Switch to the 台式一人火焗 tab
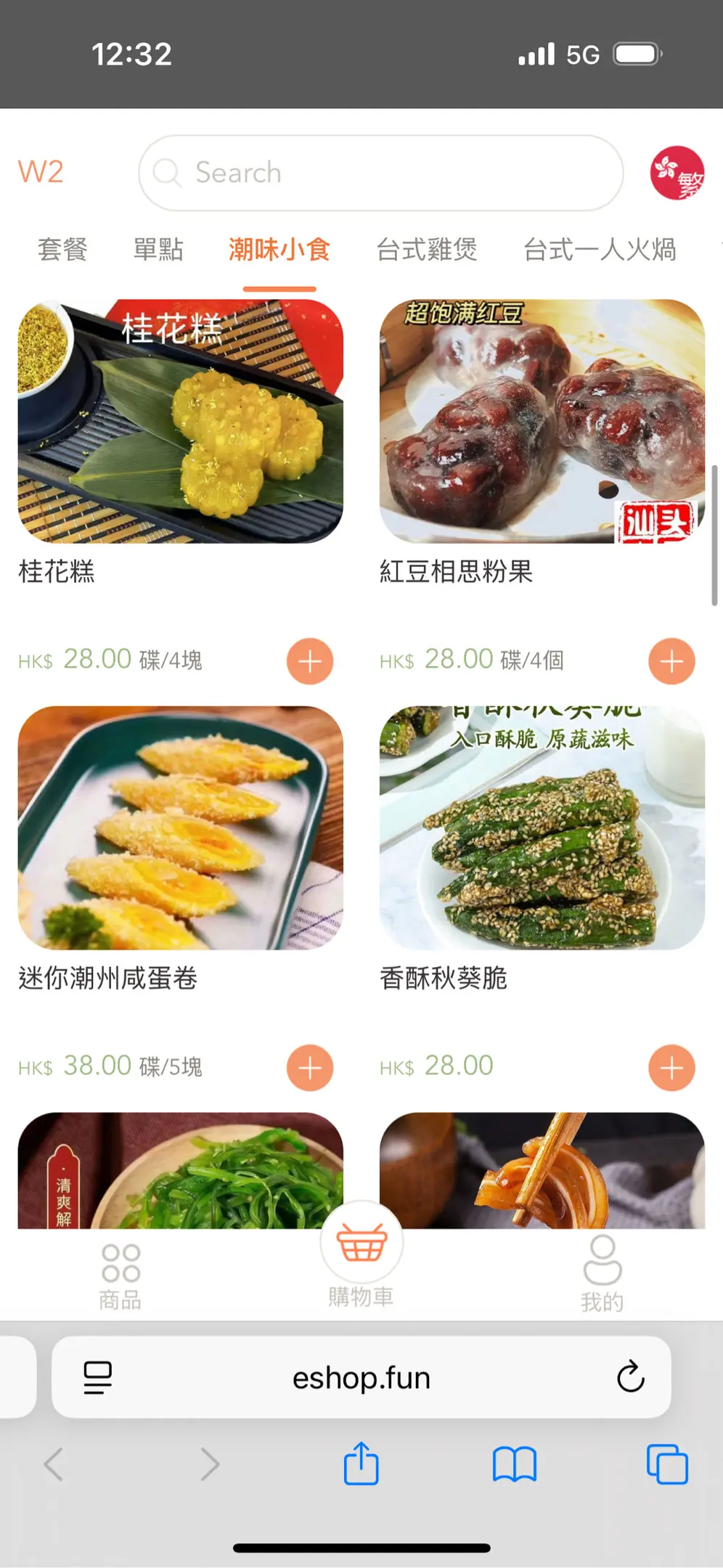Viewport: 723px width, 1568px height. tap(600, 250)
